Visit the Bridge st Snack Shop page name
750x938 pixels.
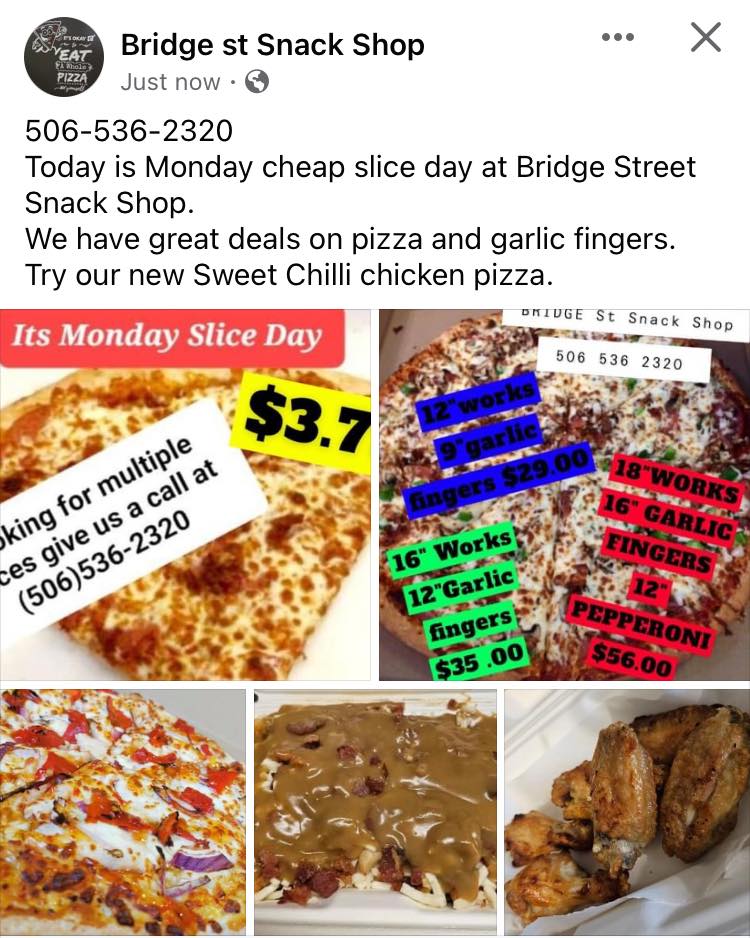click(x=272, y=45)
